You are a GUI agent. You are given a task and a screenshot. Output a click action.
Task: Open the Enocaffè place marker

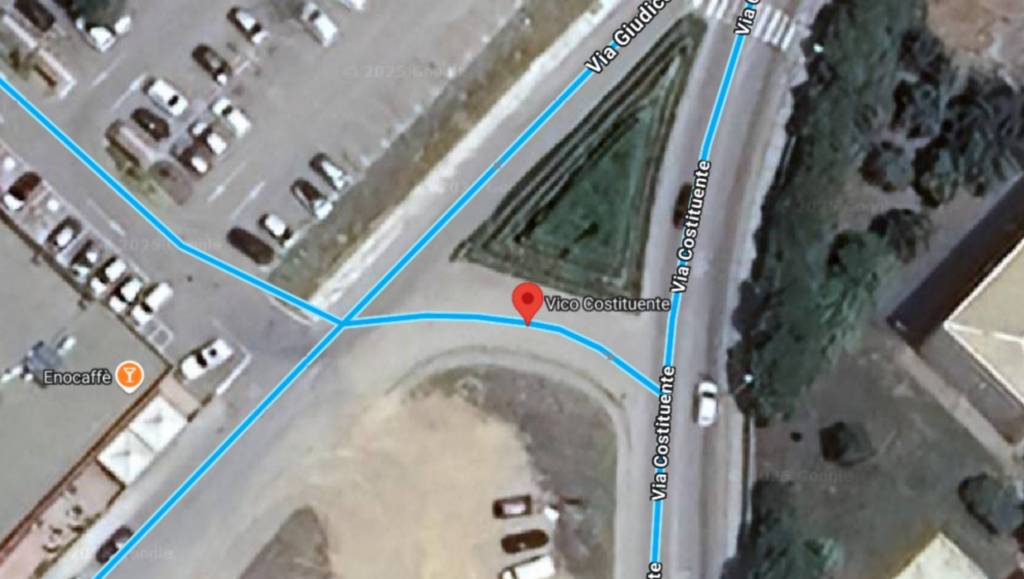click(x=128, y=376)
